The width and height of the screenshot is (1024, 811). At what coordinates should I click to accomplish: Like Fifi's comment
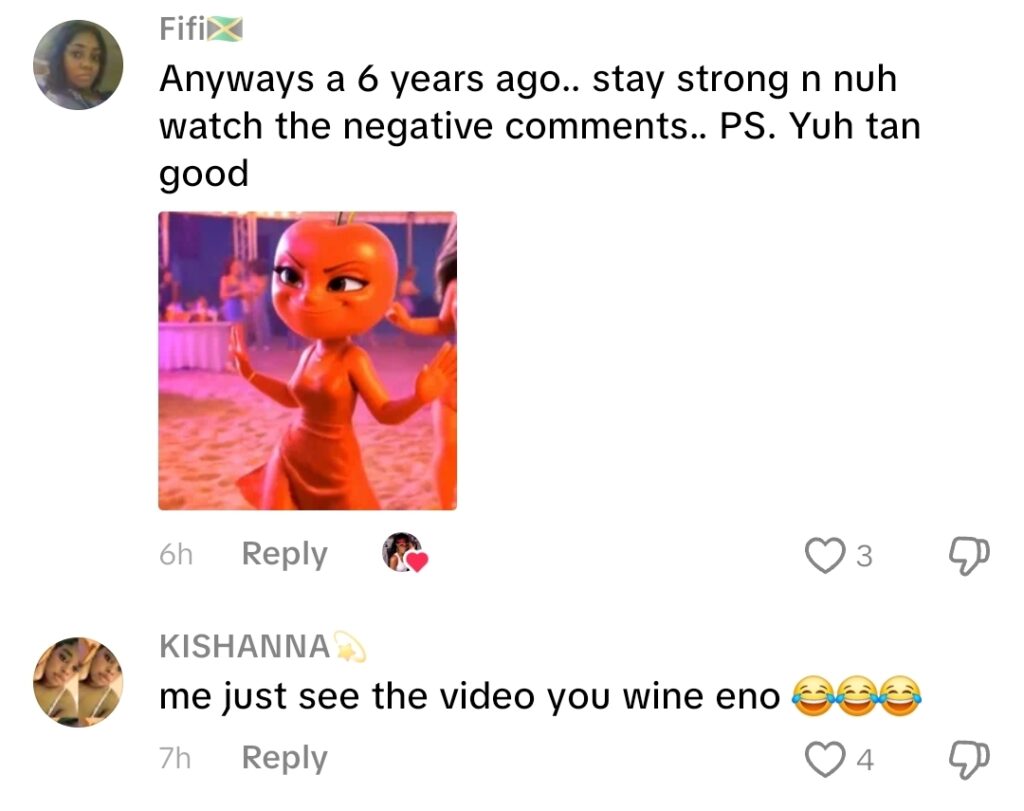point(825,555)
